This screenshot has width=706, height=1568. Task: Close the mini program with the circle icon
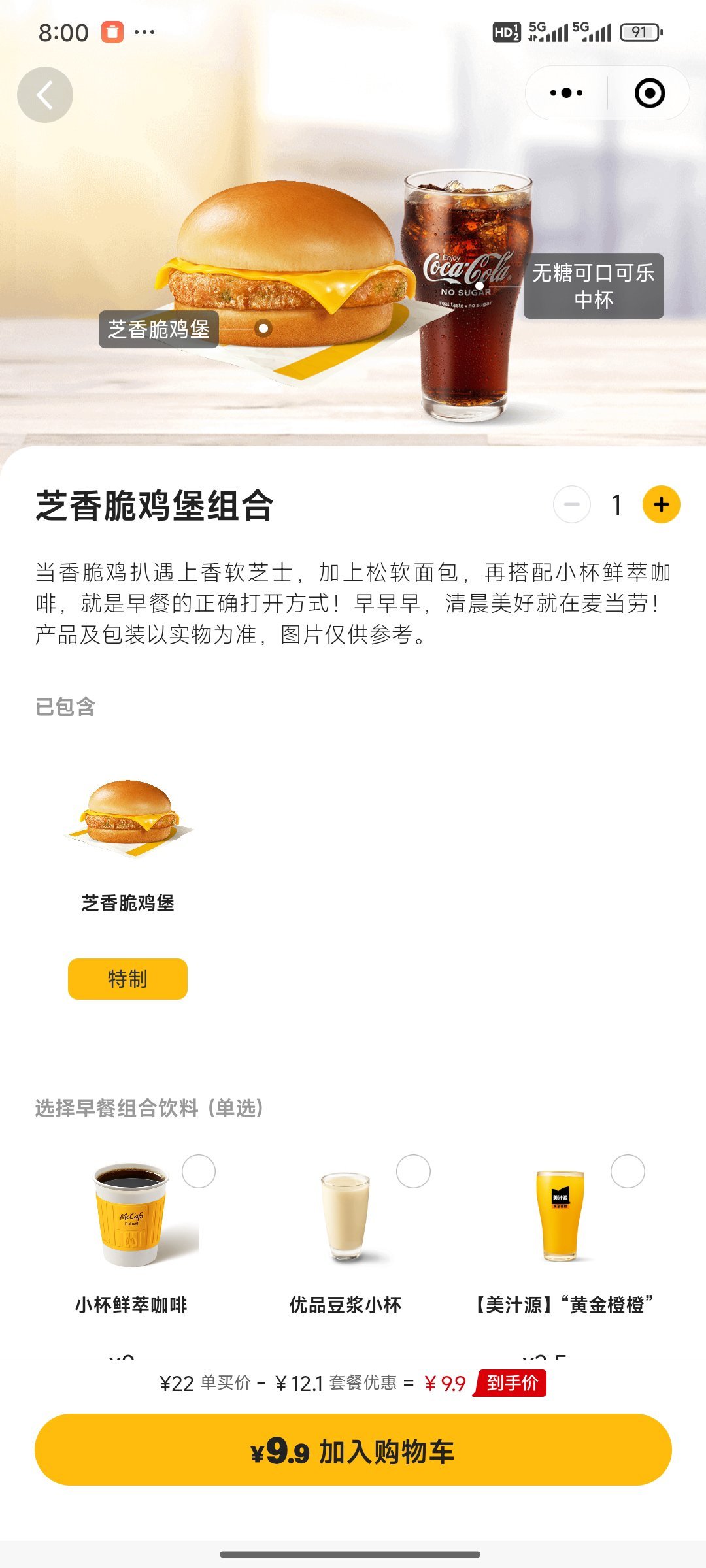(x=649, y=93)
